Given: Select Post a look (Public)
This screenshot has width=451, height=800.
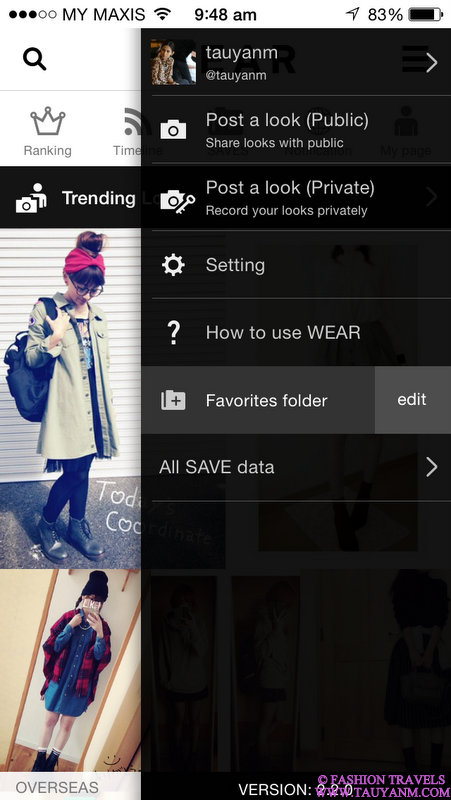Looking at the screenshot, I should tap(296, 130).
